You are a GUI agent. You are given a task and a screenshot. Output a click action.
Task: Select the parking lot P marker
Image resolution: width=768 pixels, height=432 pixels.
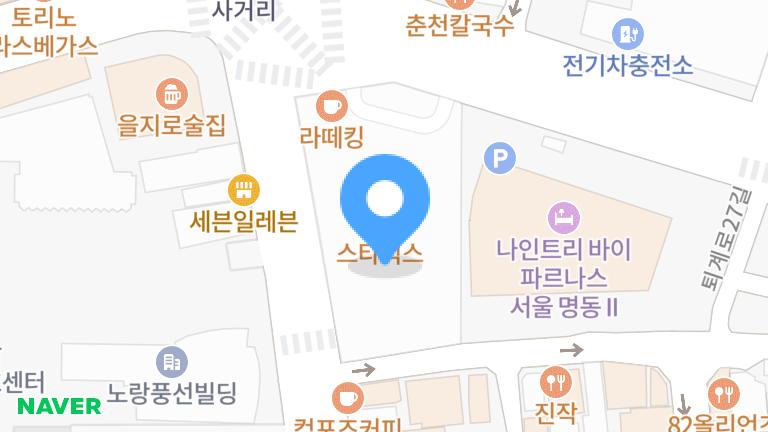pos(499,158)
